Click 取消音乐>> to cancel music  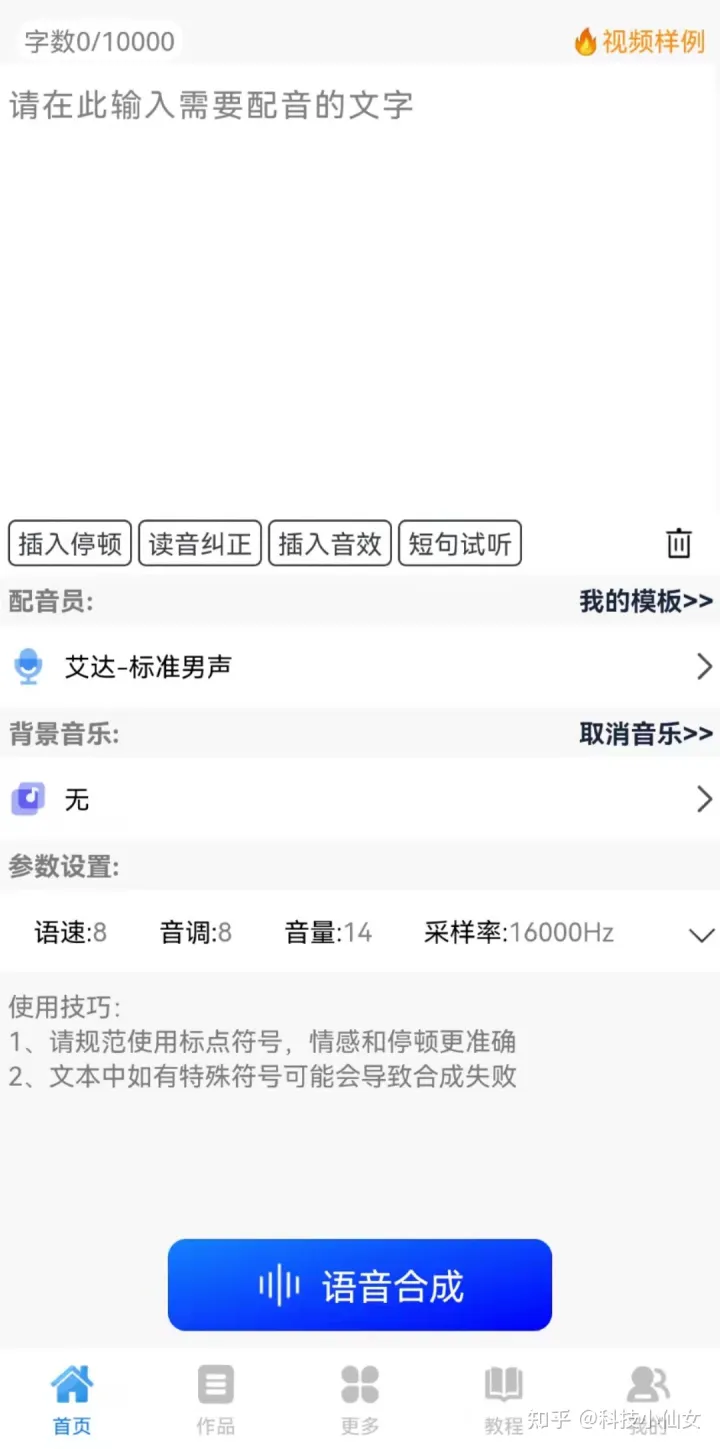point(644,733)
